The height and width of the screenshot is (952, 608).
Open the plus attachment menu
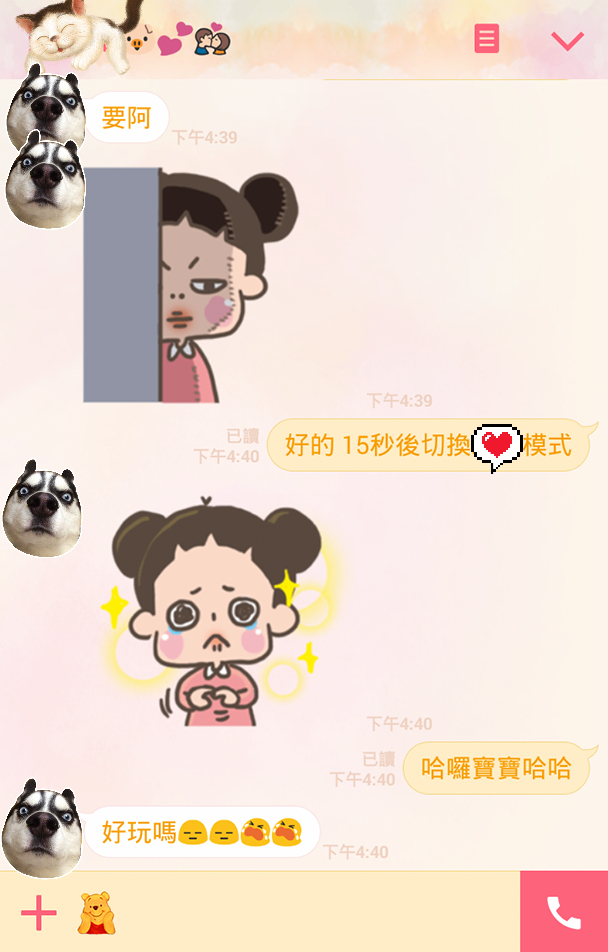click(x=38, y=912)
